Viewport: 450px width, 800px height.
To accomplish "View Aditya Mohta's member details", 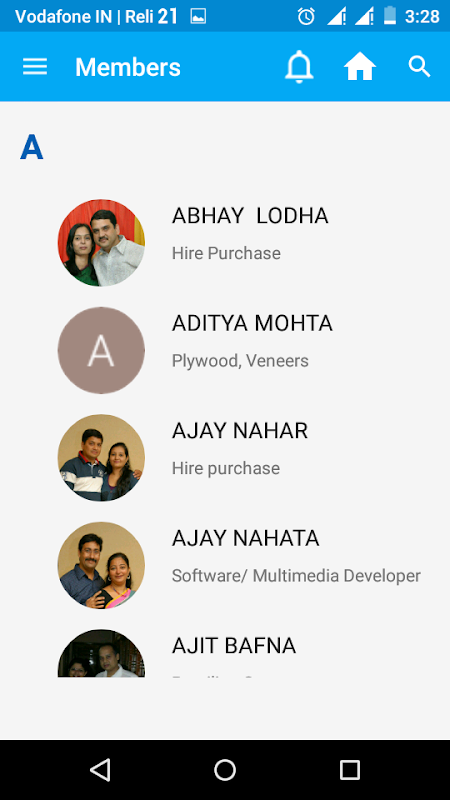I will click(x=225, y=350).
